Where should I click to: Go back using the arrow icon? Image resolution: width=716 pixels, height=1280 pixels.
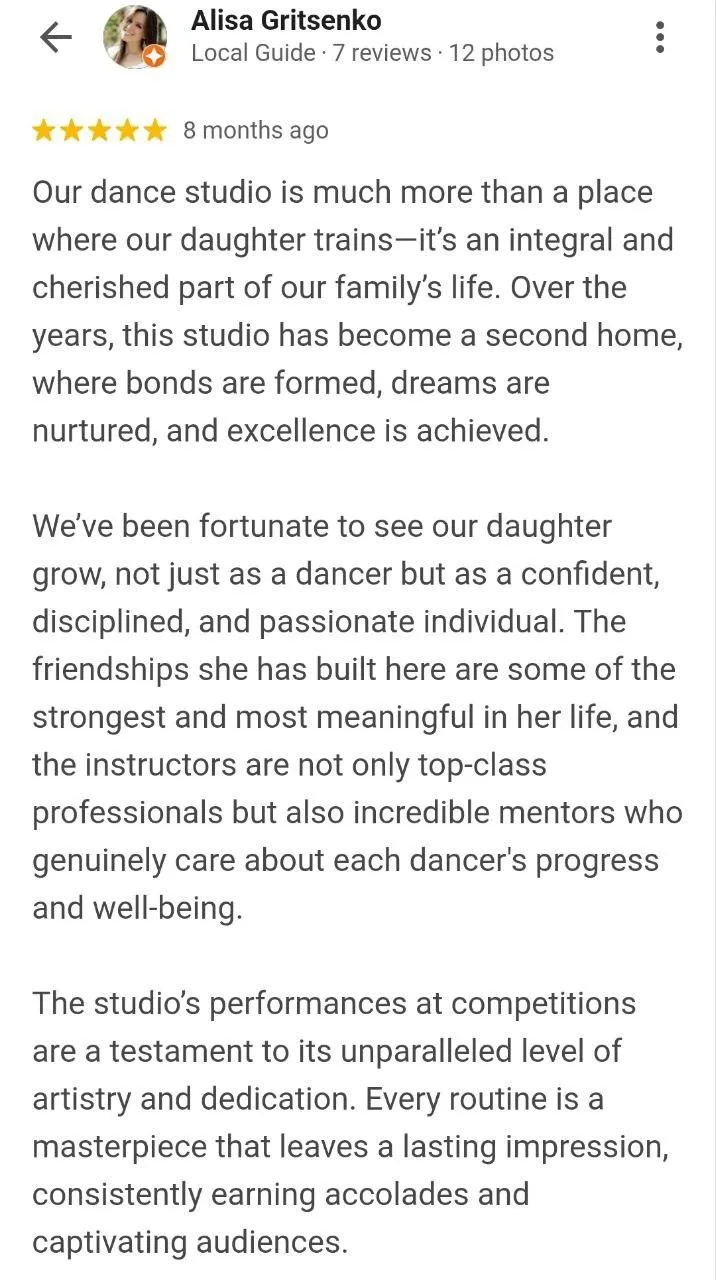pos(56,37)
